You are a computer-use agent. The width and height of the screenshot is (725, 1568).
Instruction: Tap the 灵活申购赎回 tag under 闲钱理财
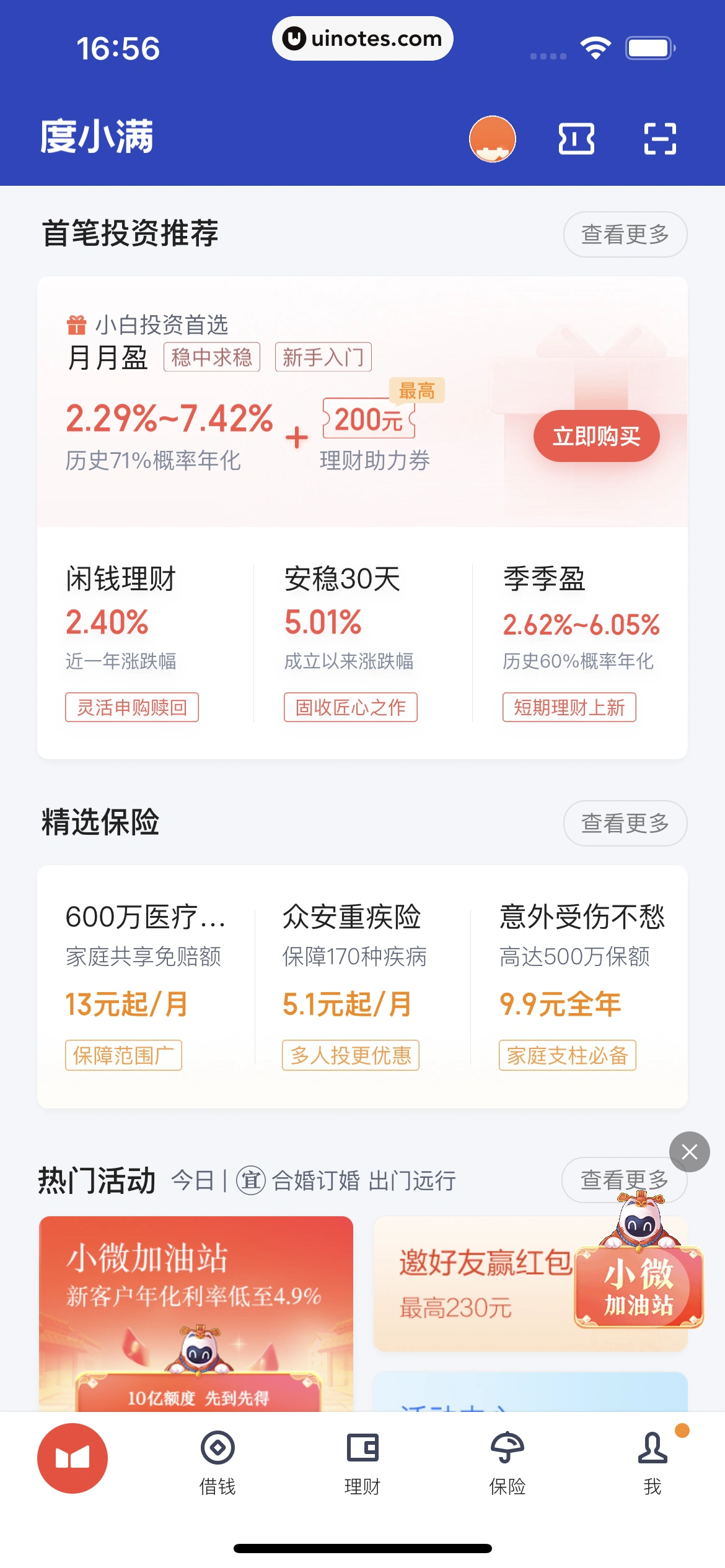[x=132, y=707]
